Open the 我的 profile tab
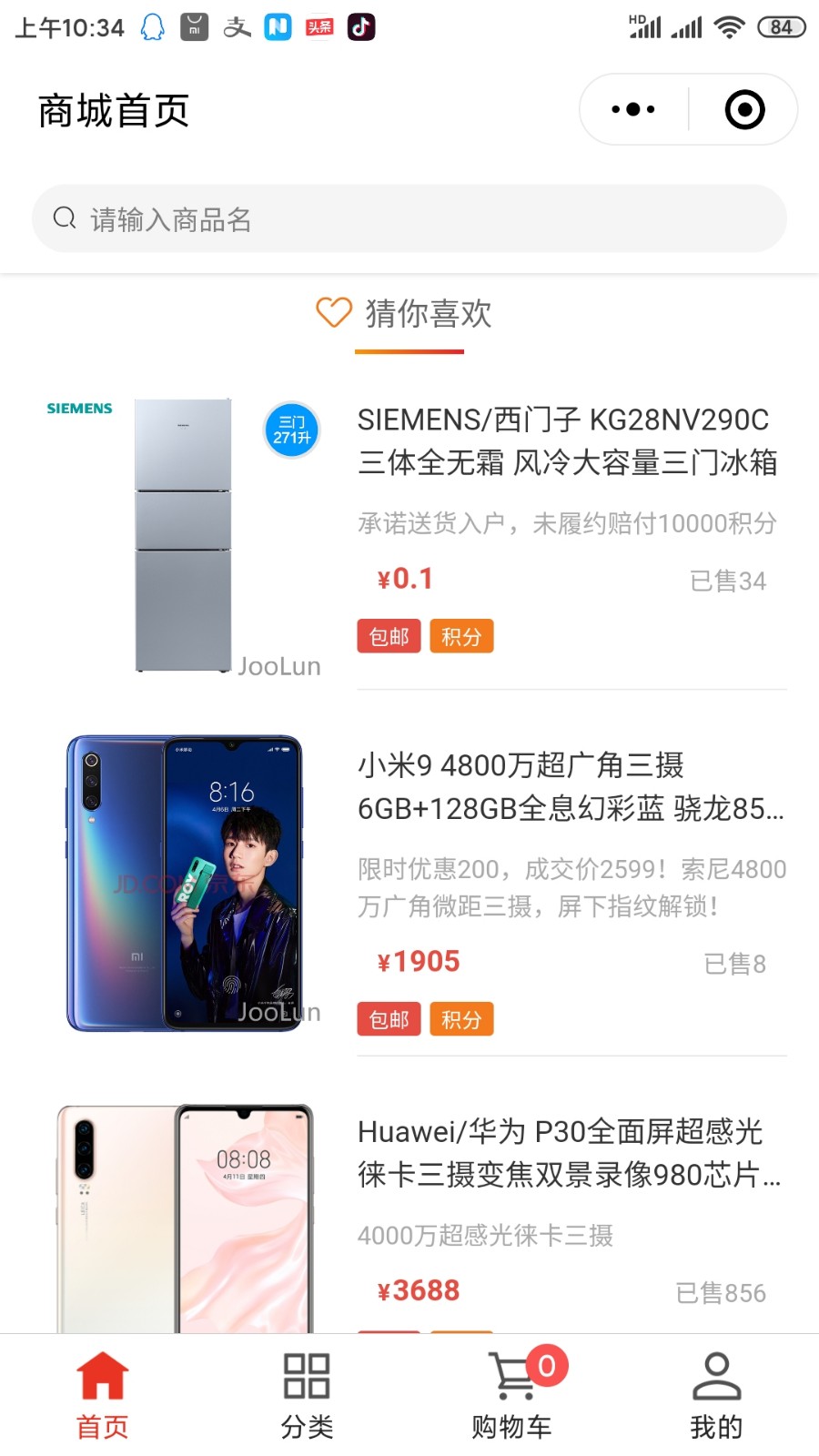 tap(716, 1396)
